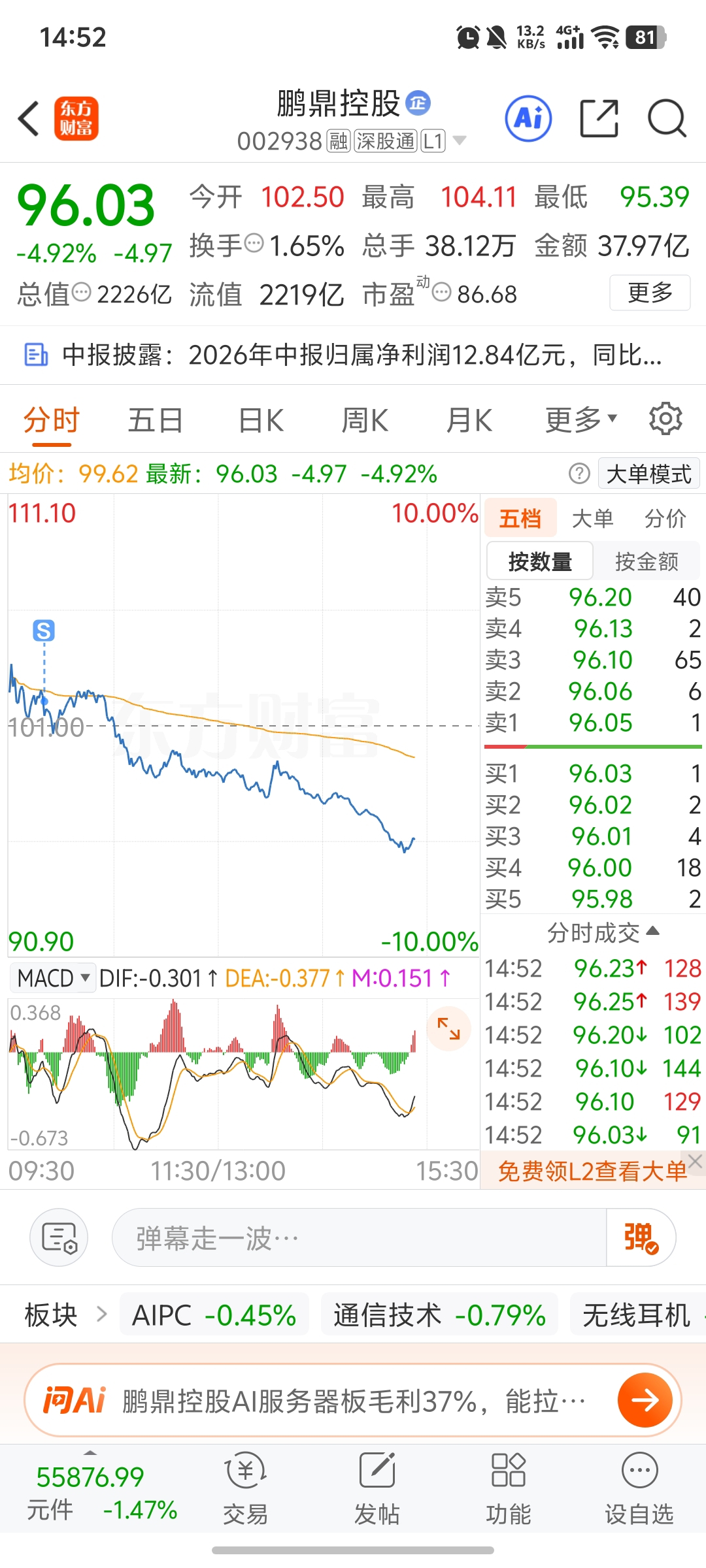Open the Ai assistant icon

(x=528, y=118)
